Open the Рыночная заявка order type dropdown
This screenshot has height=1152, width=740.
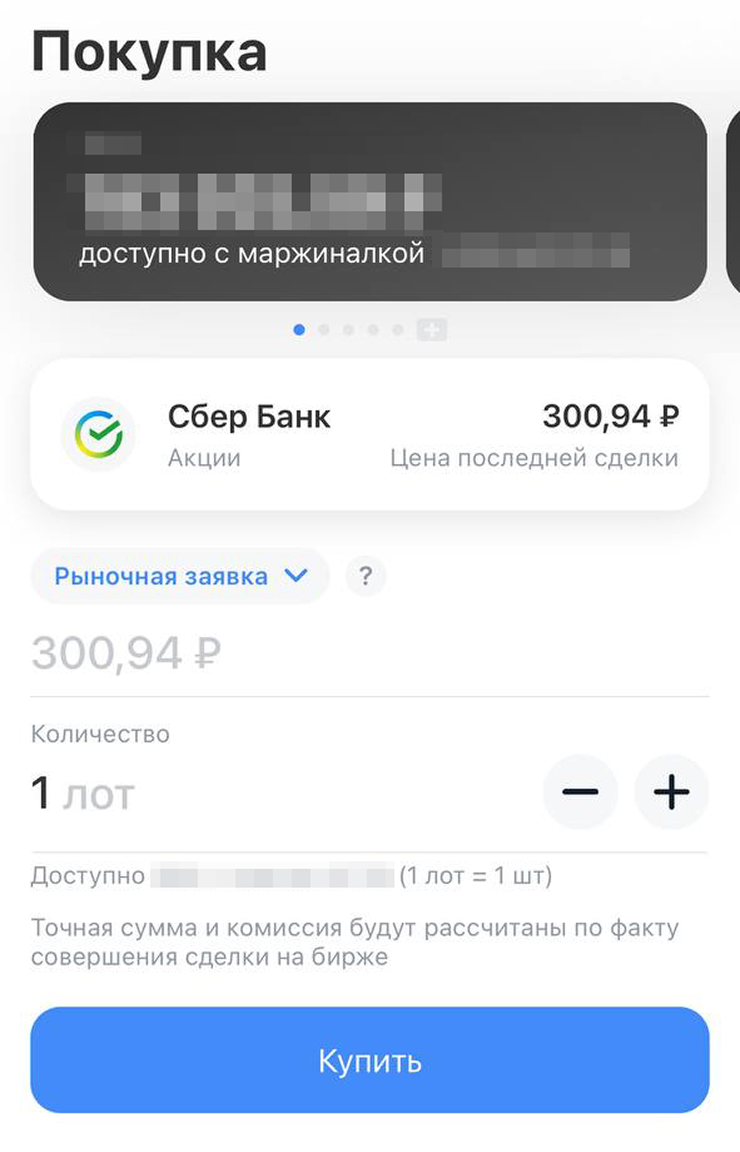(180, 576)
